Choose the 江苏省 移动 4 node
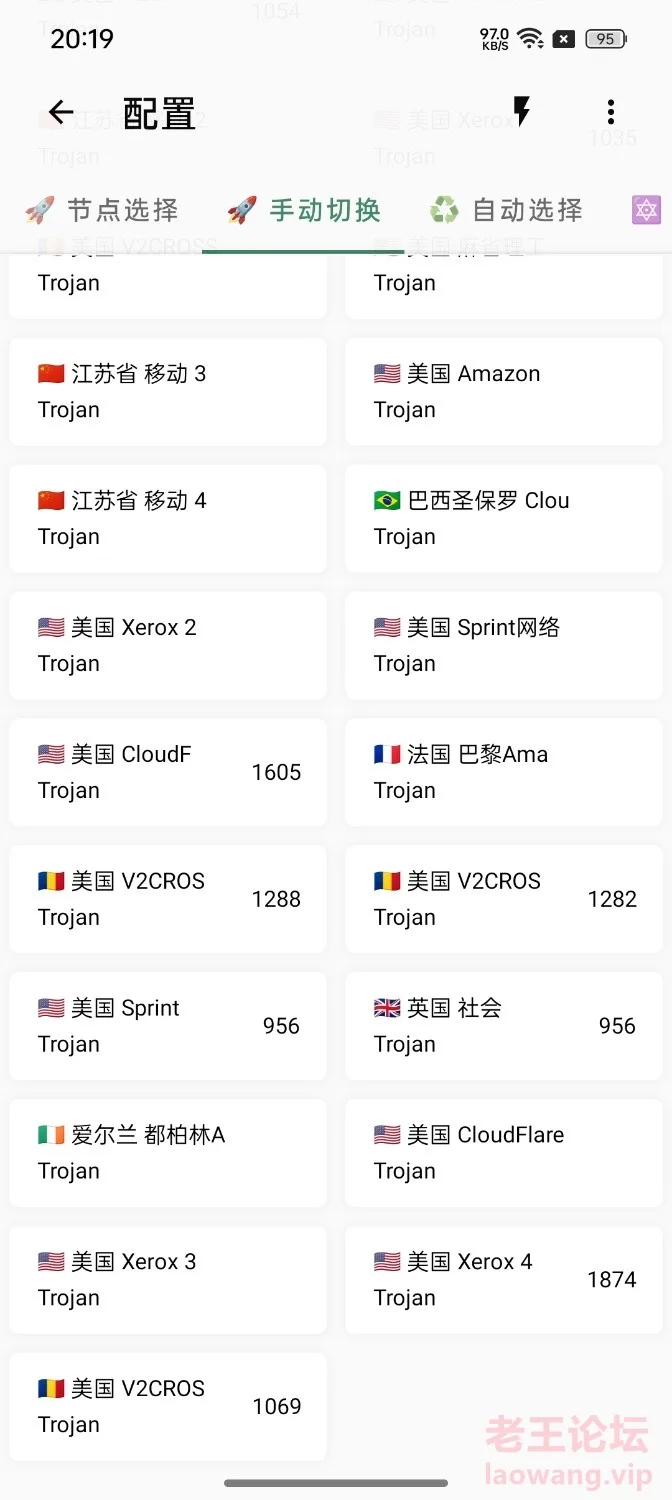This screenshot has height=1500, width=672. 168,519
